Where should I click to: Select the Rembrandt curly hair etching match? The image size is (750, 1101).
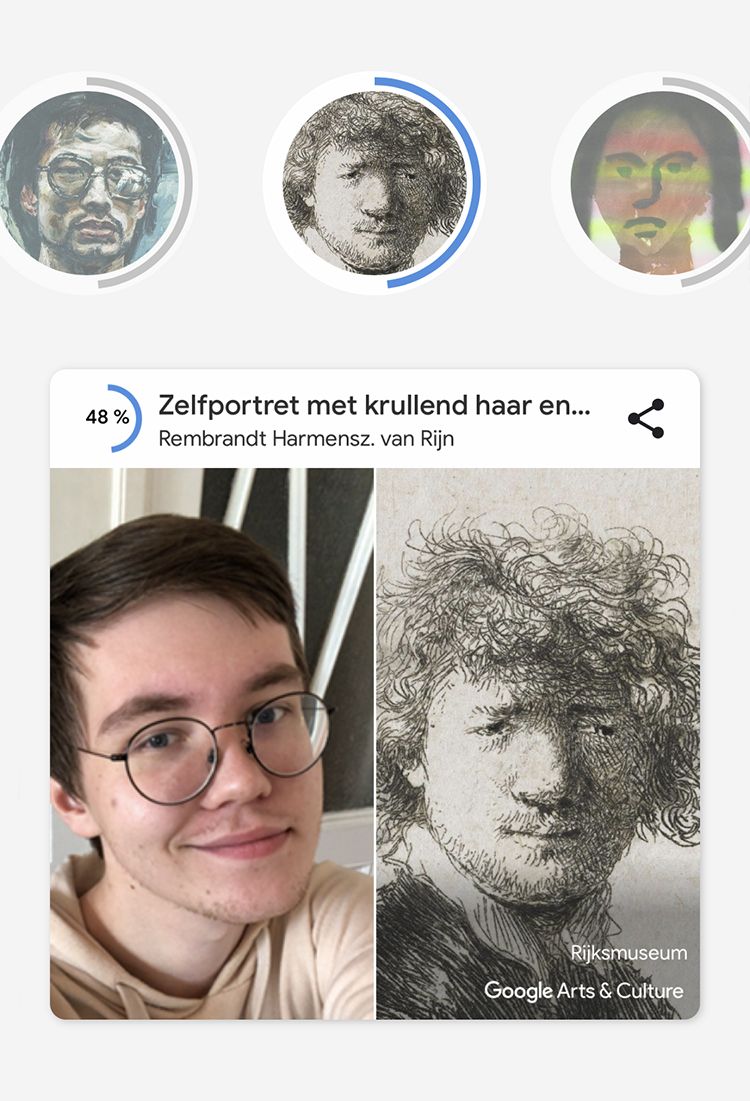click(374, 183)
